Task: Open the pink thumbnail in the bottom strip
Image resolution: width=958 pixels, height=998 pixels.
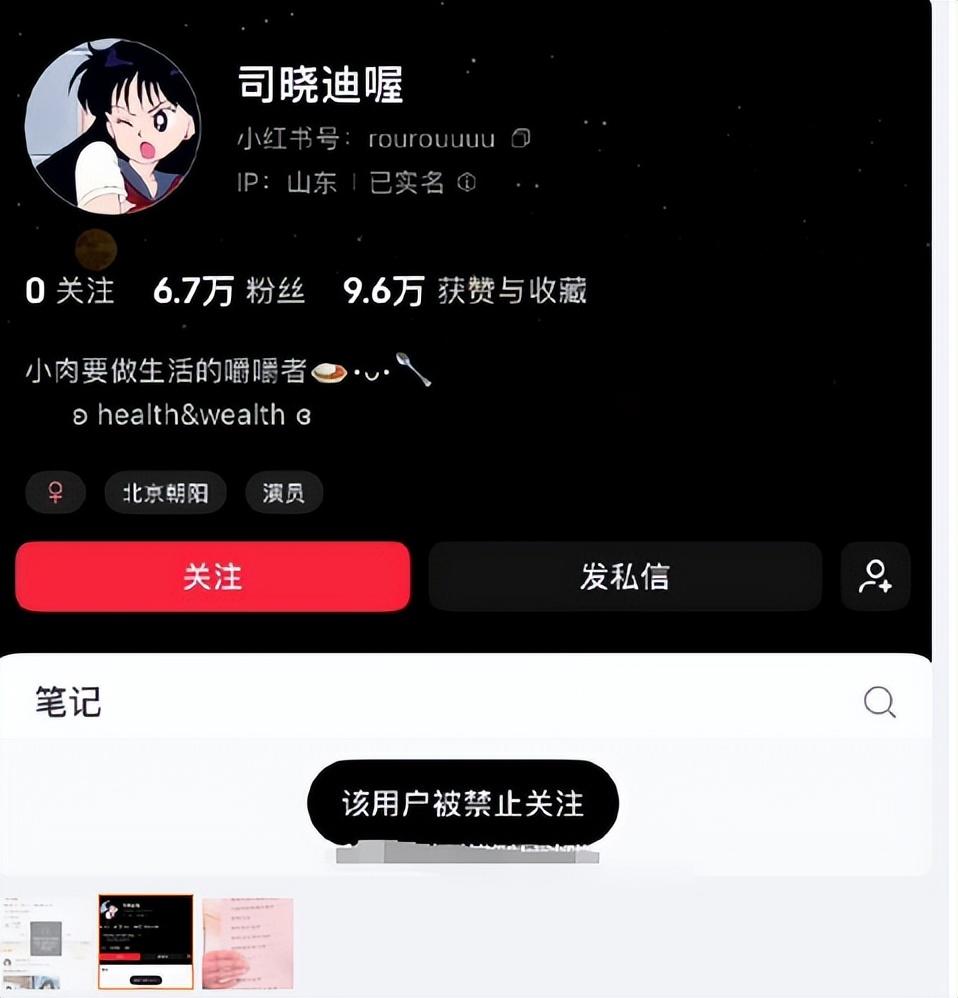Action: (248, 943)
